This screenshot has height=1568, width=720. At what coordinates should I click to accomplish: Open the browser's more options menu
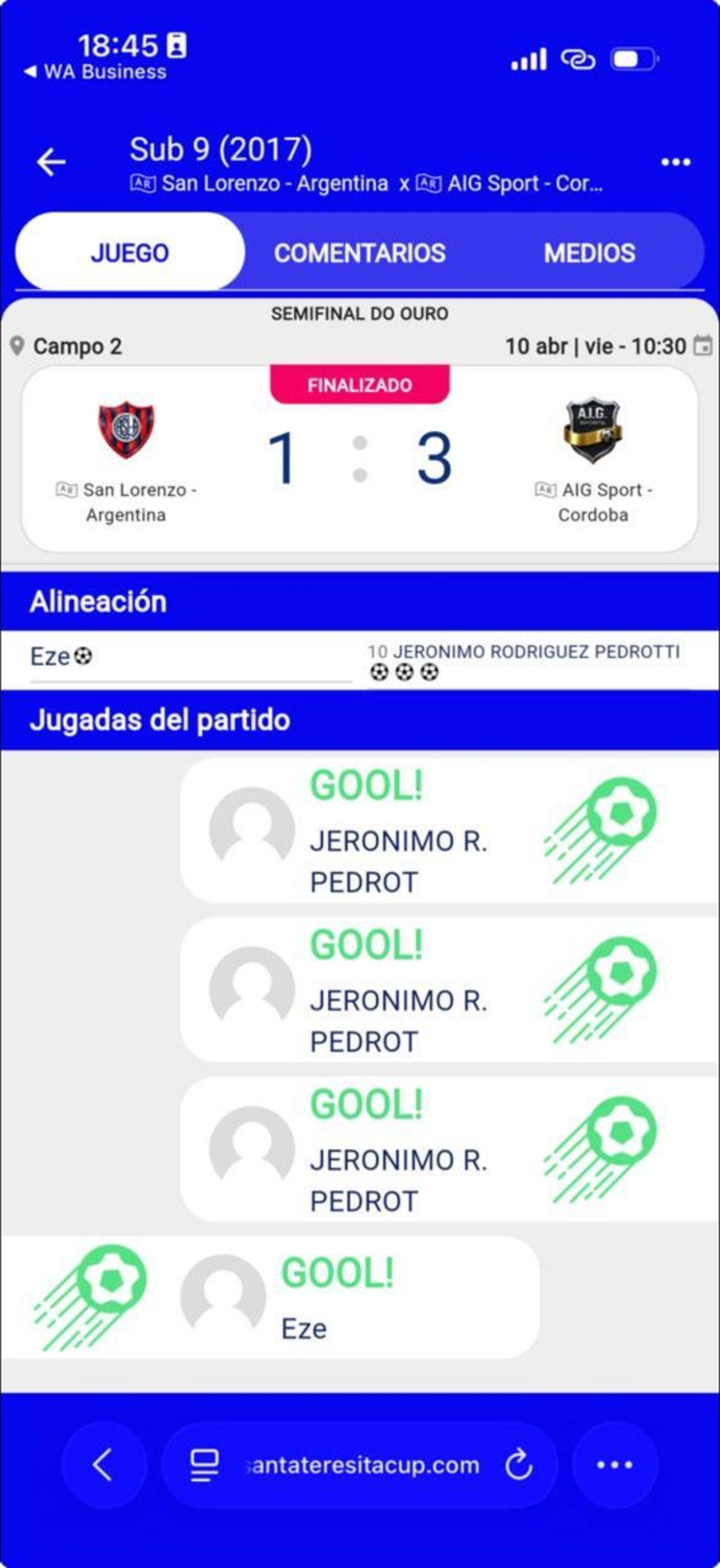tap(614, 1464)
